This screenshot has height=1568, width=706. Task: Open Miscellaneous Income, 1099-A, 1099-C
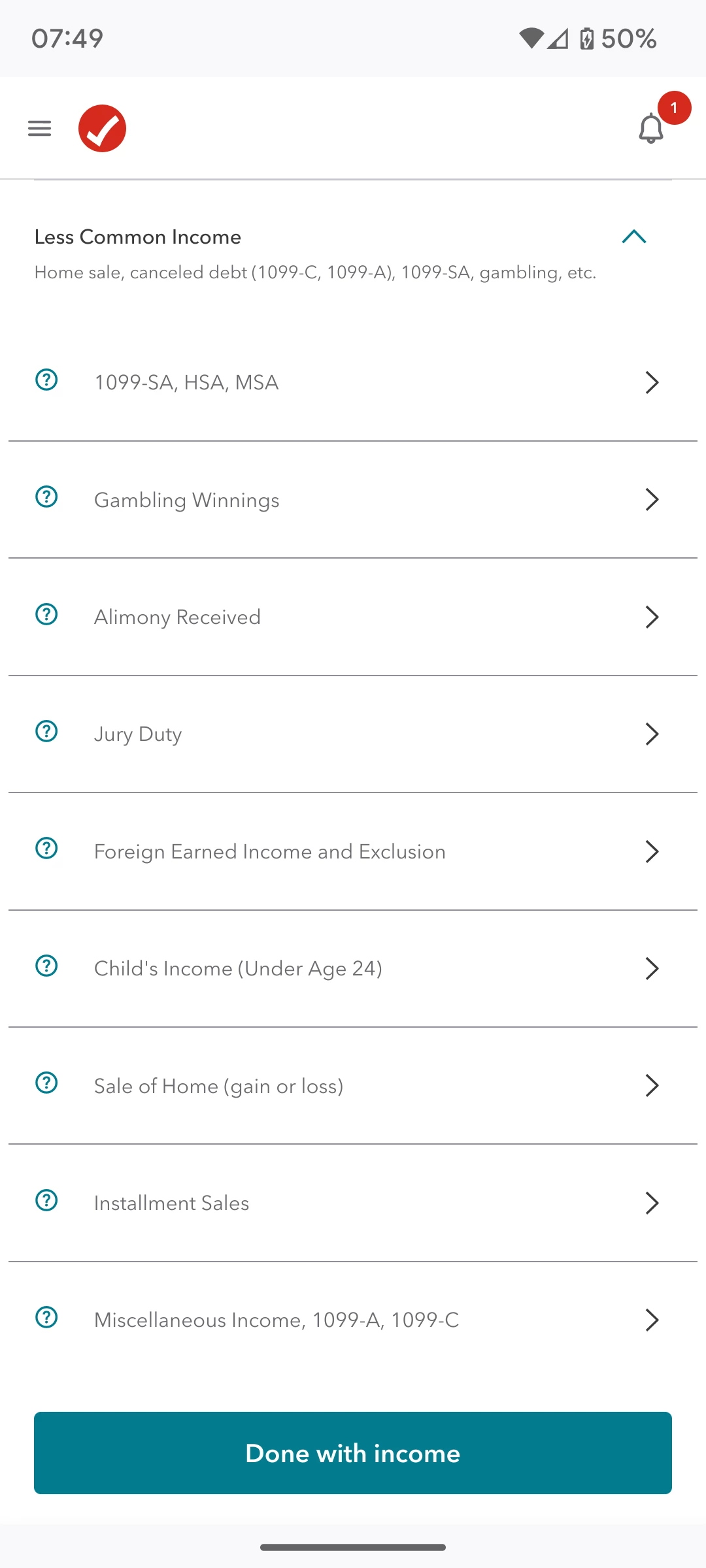pyautogui.click(x=353, y=1320)
